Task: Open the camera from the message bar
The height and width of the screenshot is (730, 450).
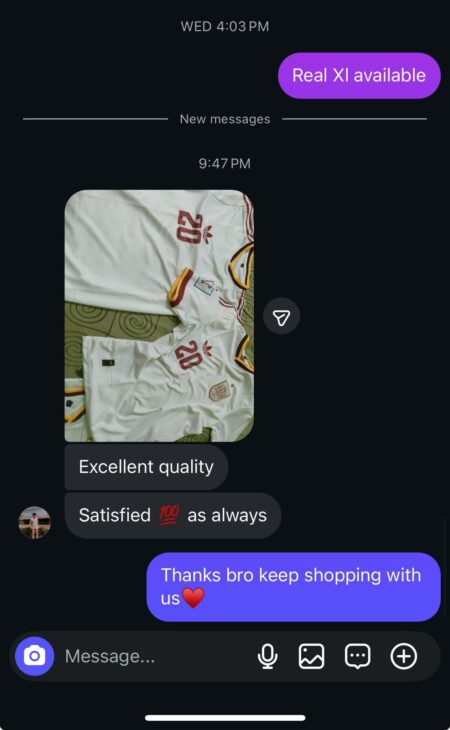Action: click(x=34, y=656)
